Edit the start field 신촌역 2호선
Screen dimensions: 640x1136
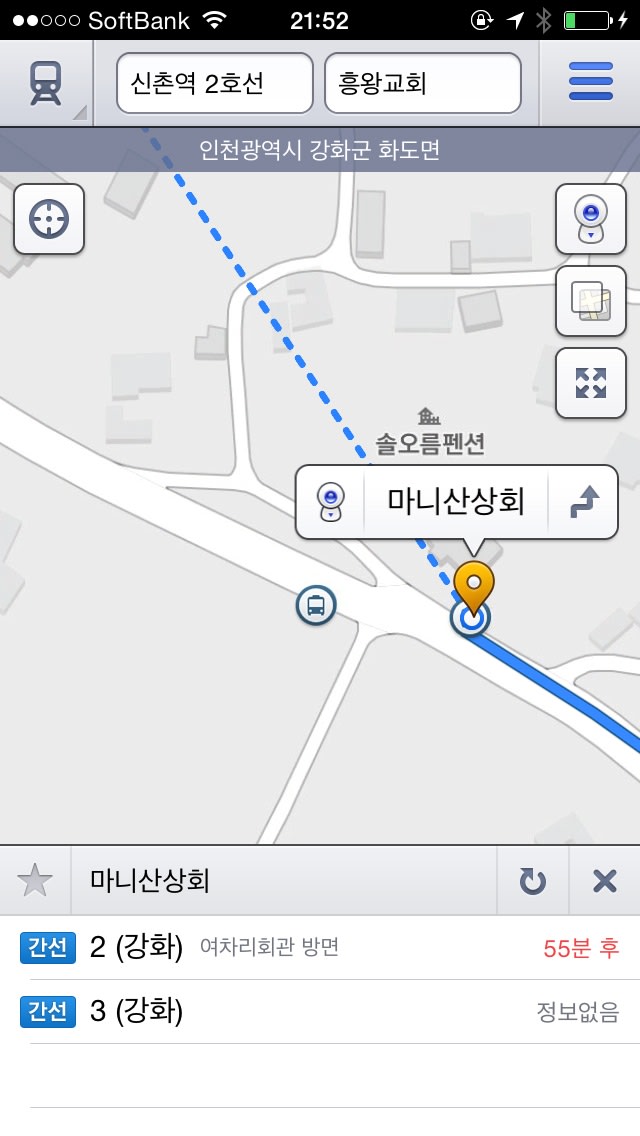coord(215,83)
